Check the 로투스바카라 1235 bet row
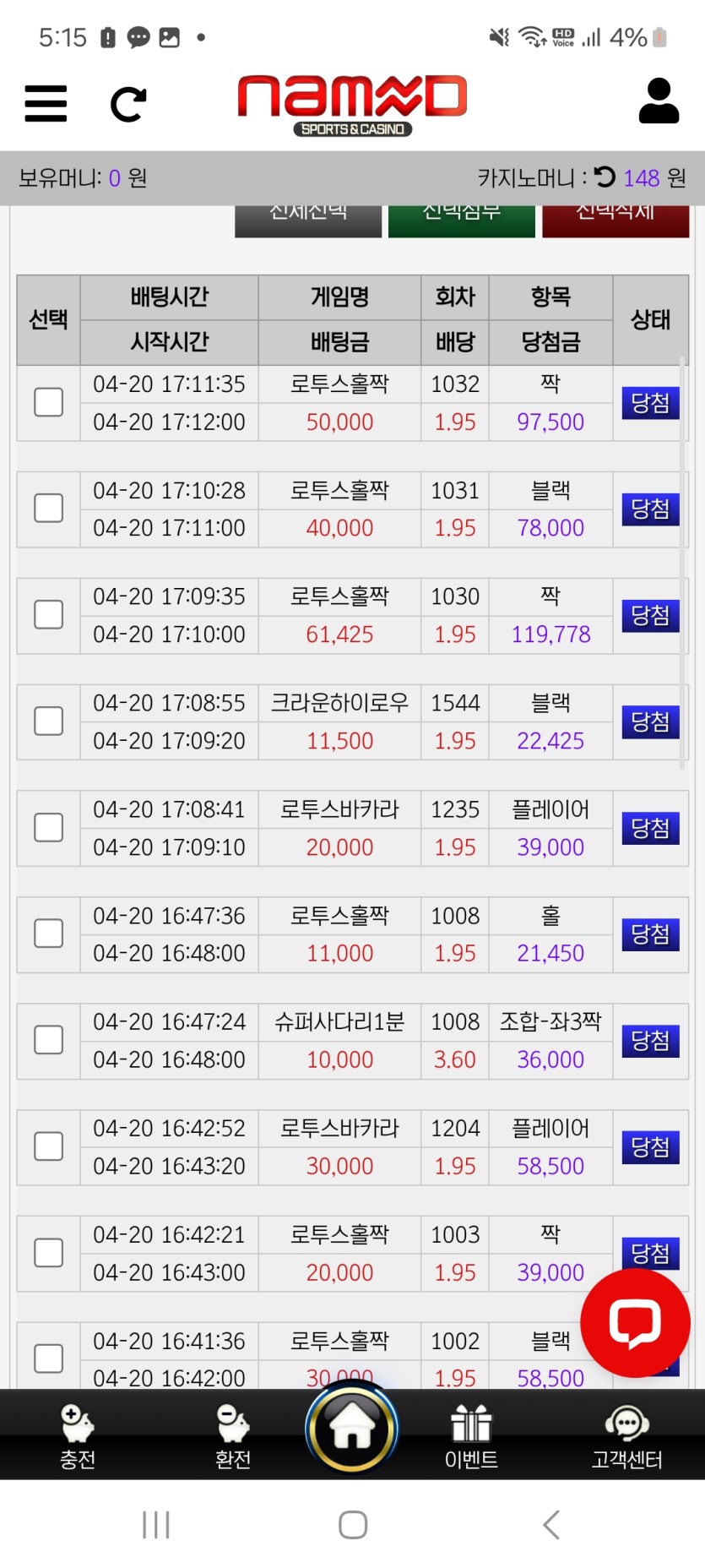This screenshot has width=705, height=1568. pyautogui.click(x=48, y=828)
